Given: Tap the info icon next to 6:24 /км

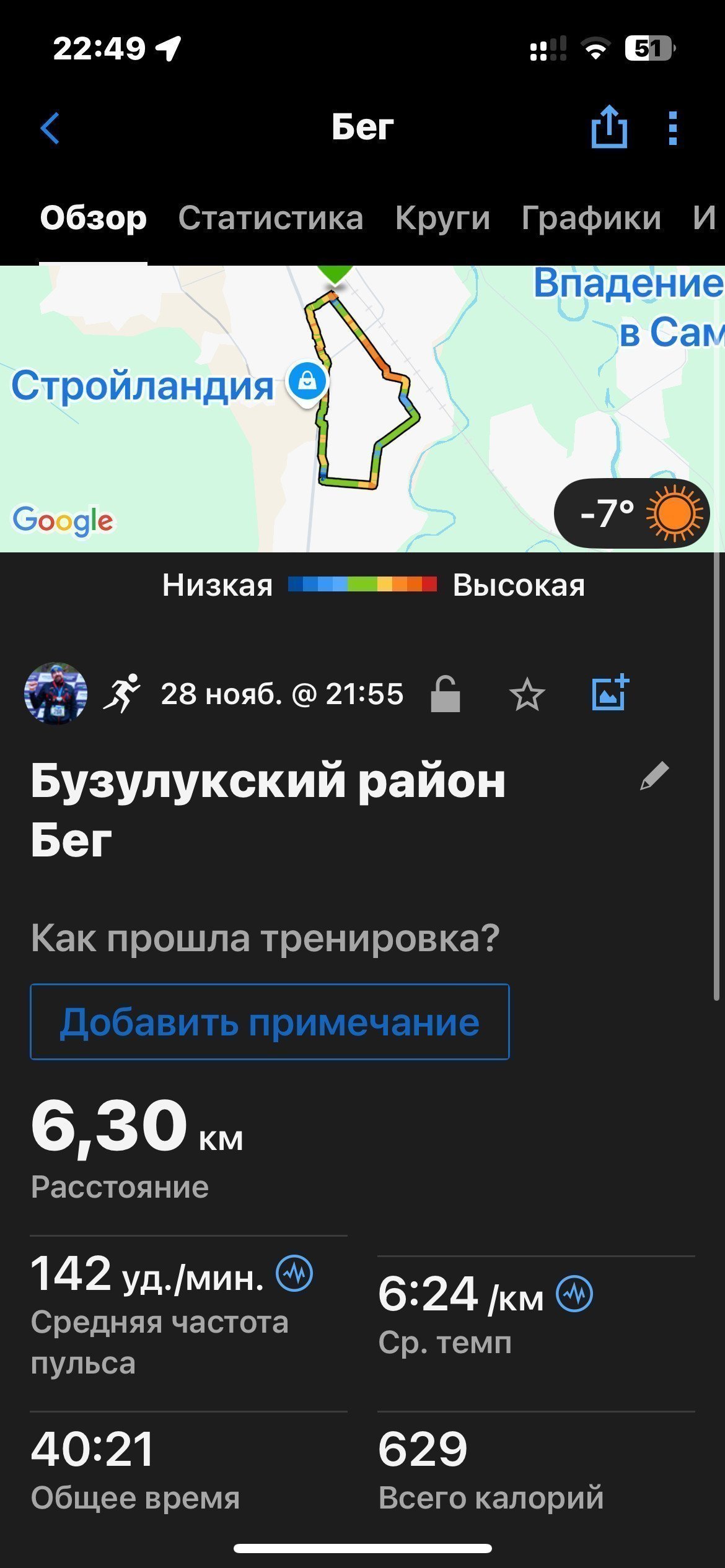Looking at the screenshot, I should [574, 1294].
